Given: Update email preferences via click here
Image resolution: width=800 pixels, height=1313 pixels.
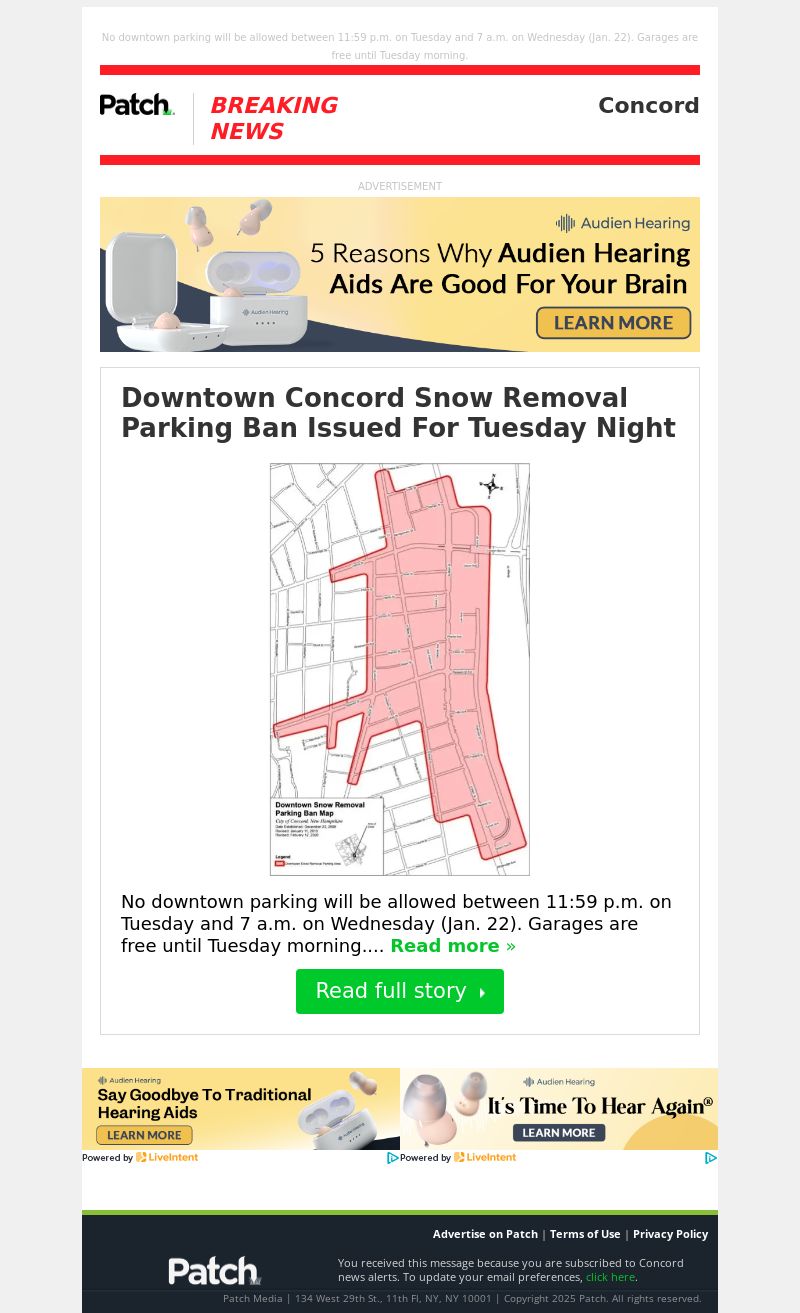Looking at the screenshot, I should pyautogui.click(x=610, y=1277).
